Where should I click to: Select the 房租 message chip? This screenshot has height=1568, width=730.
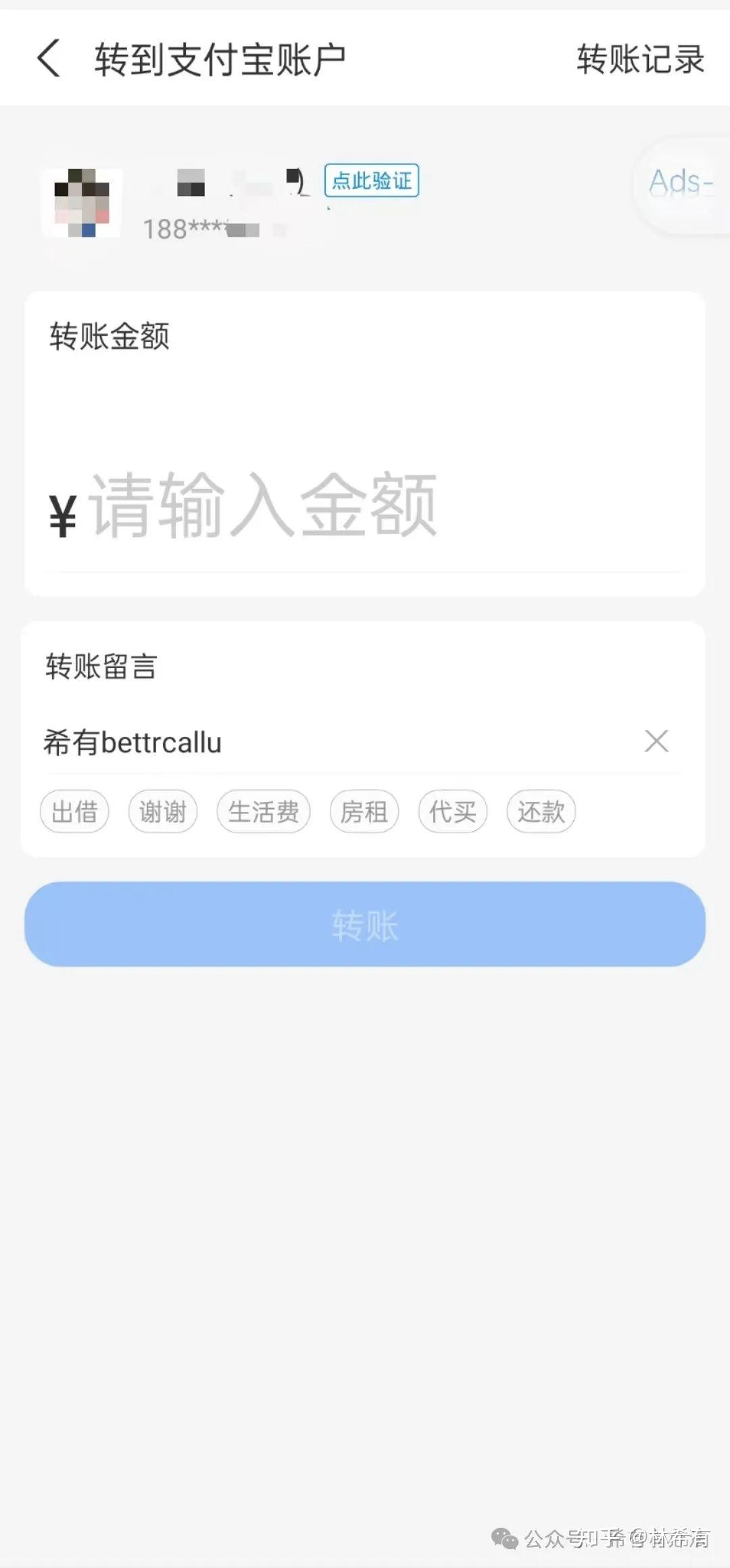[364, 811]
